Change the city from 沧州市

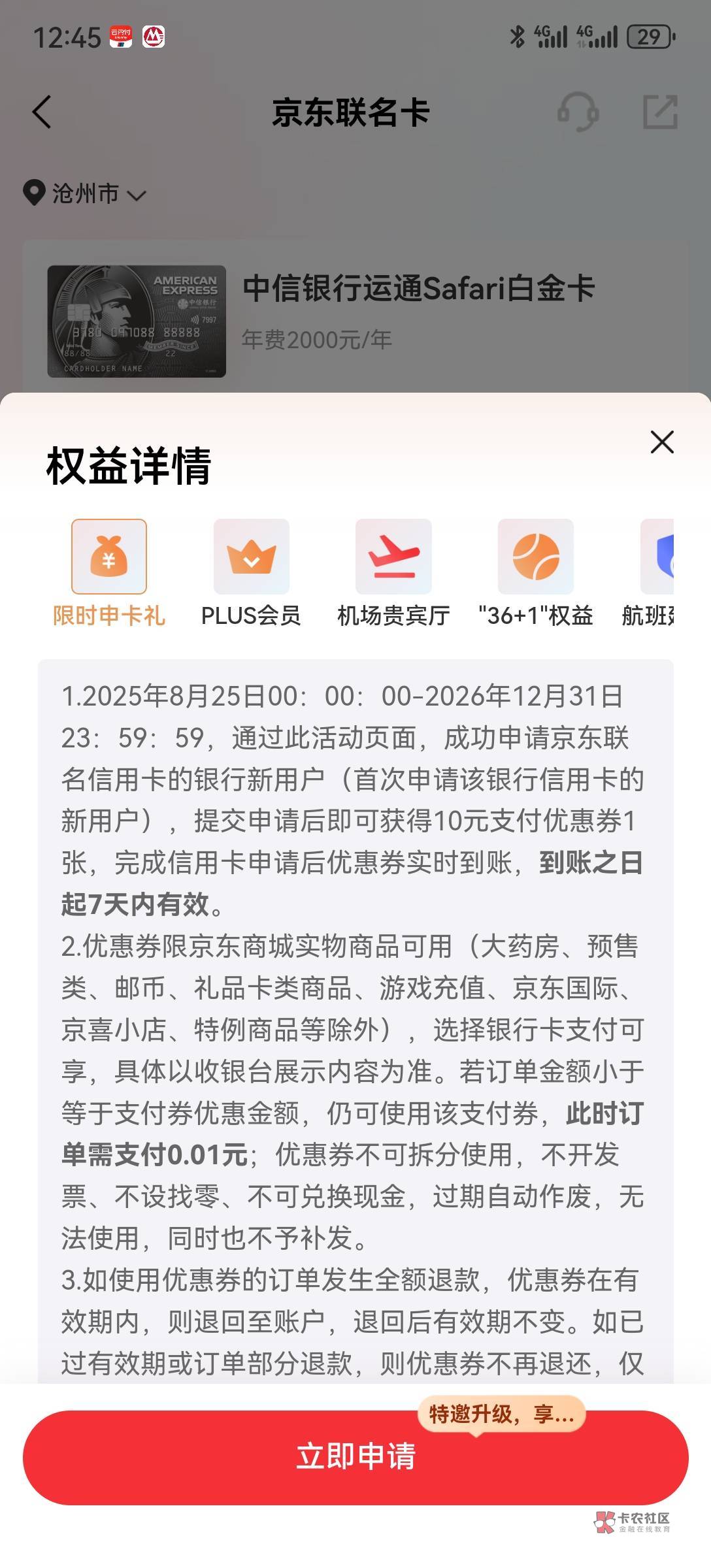84,193
